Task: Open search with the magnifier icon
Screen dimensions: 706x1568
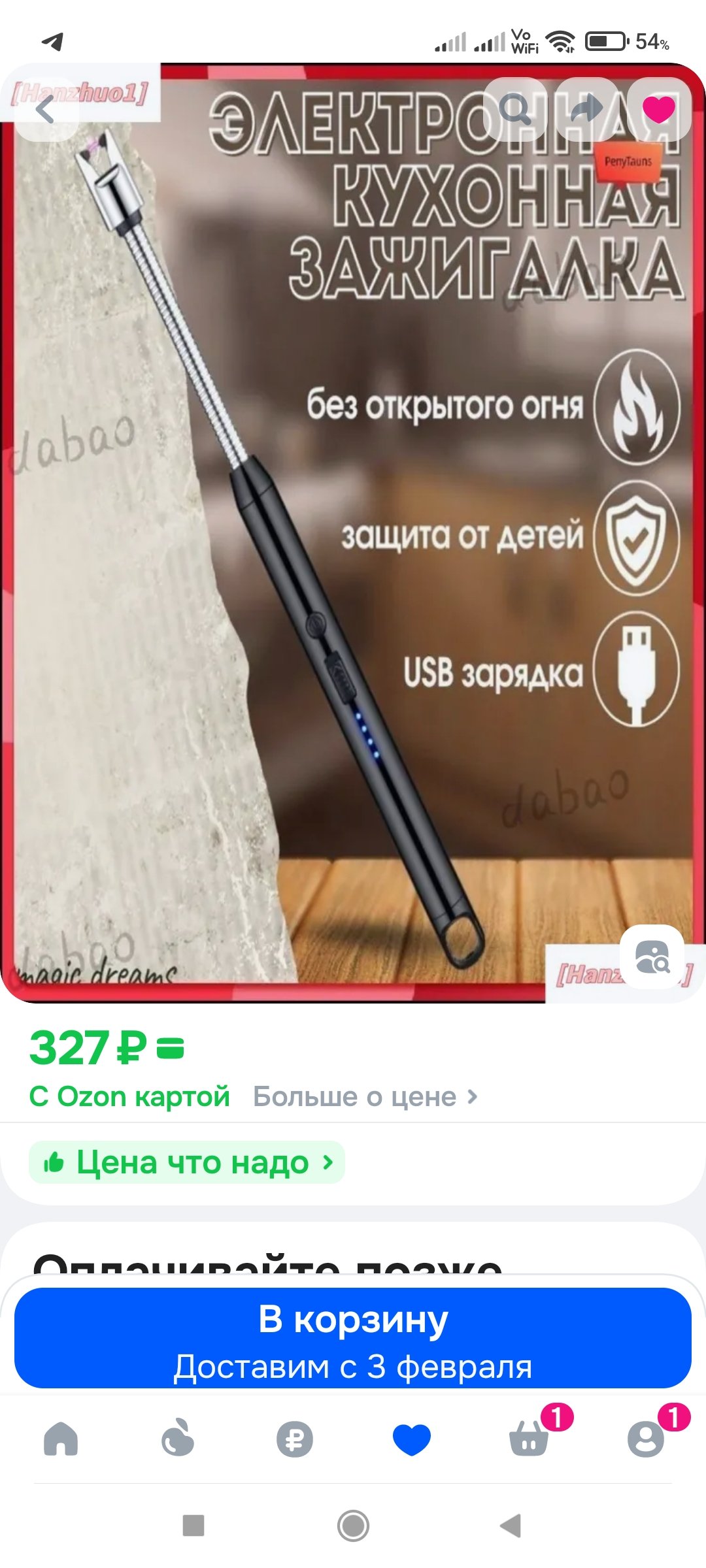Action: (x=515, y=109)
